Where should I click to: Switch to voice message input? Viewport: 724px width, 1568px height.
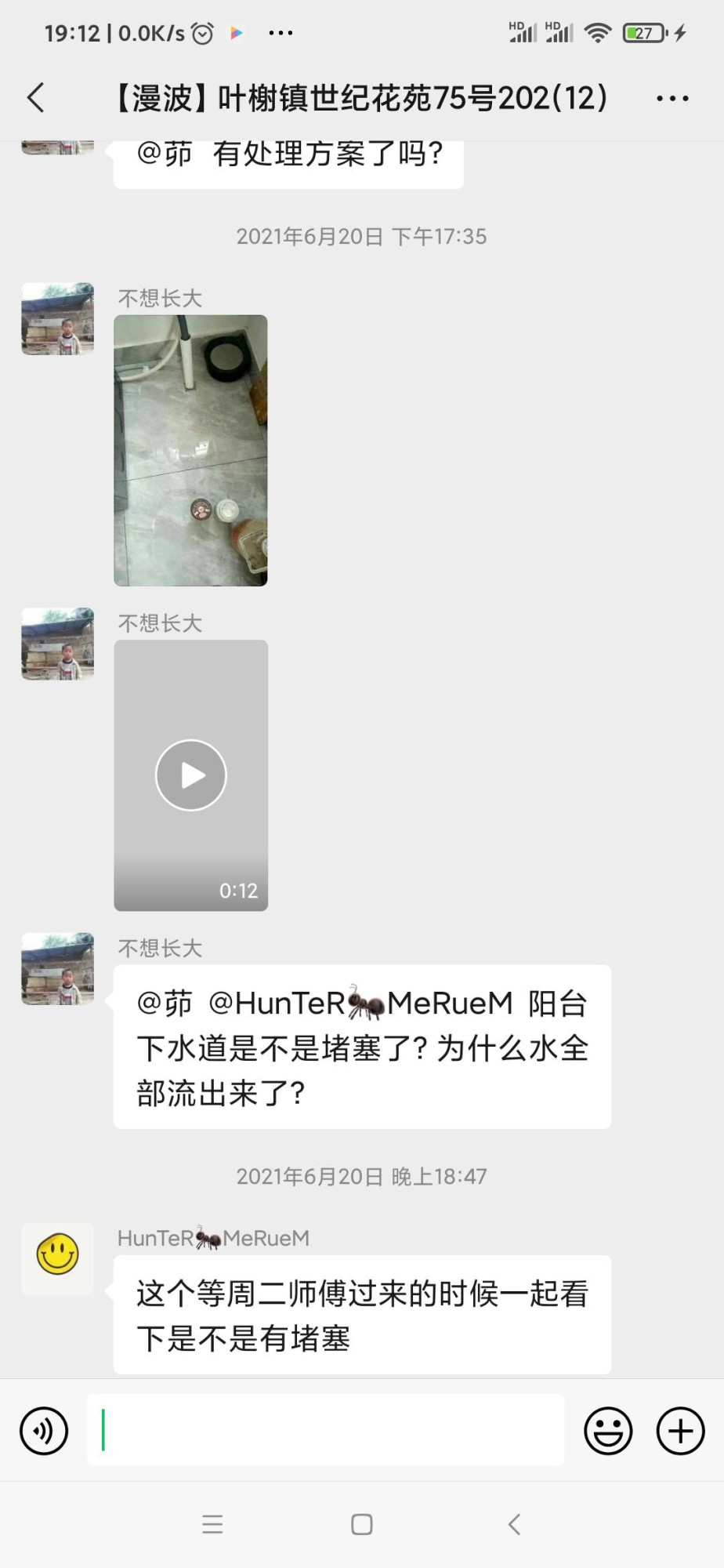pos(44,1431)
